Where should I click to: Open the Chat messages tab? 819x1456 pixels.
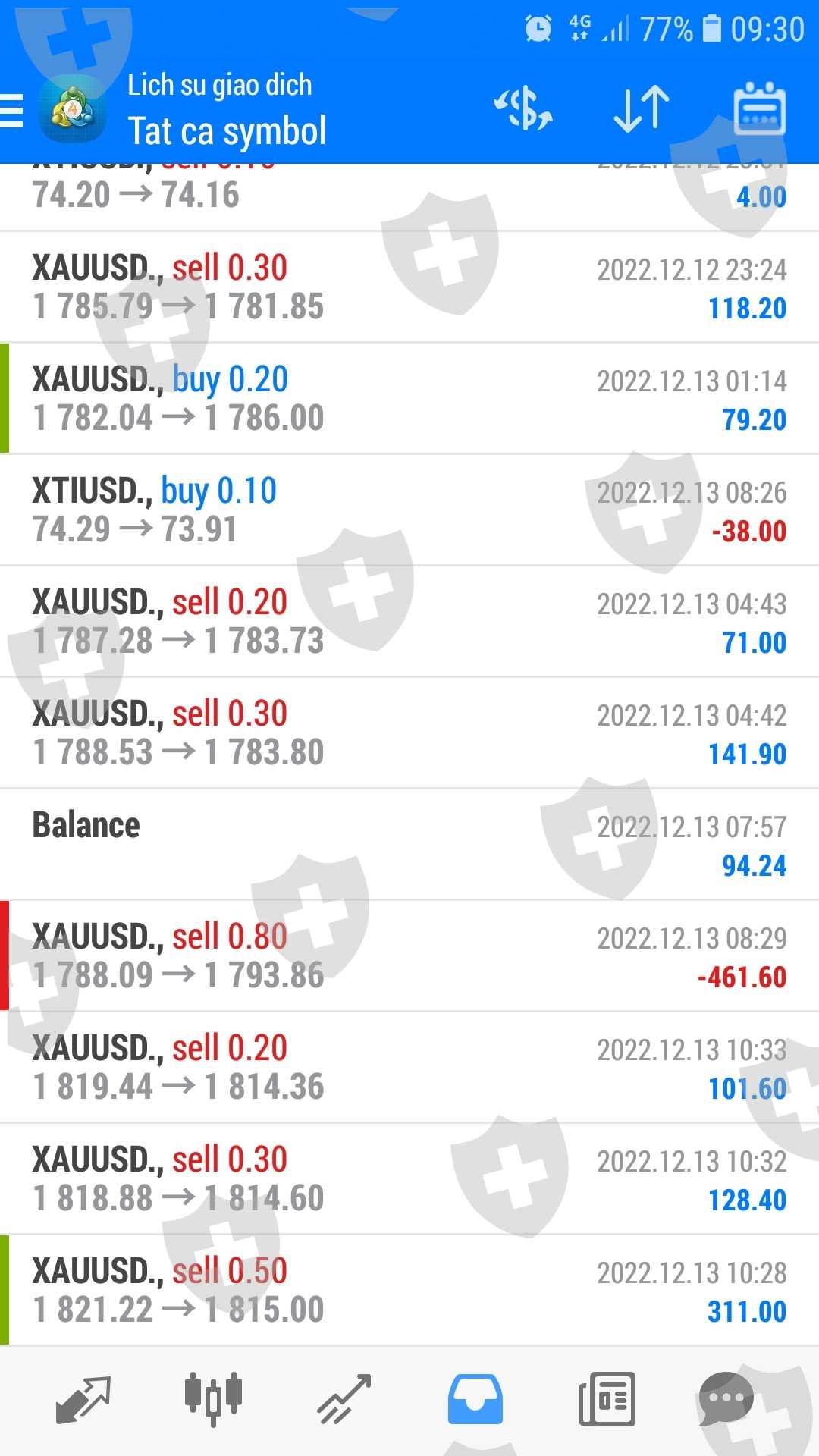coord(726,1399)
